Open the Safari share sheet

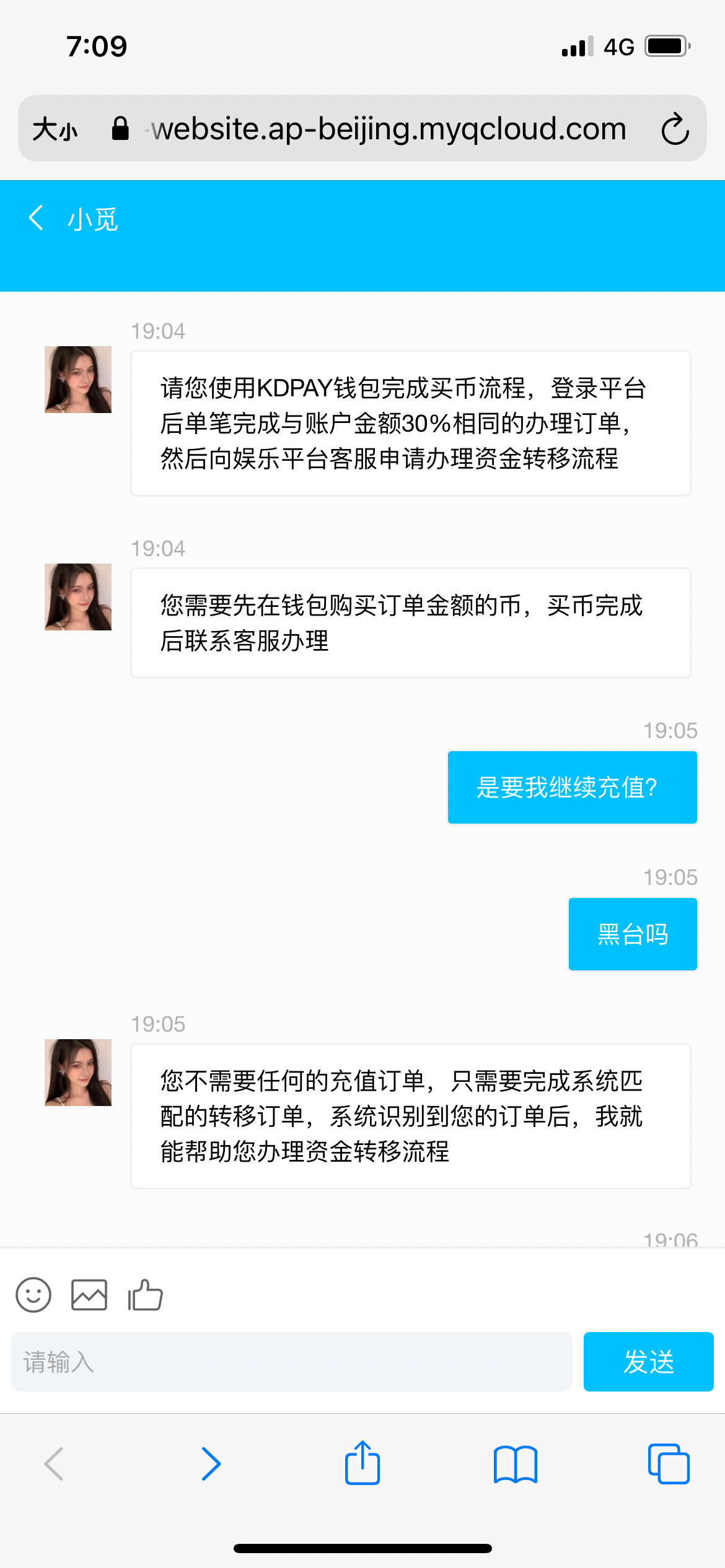(x=362, y=1463)
